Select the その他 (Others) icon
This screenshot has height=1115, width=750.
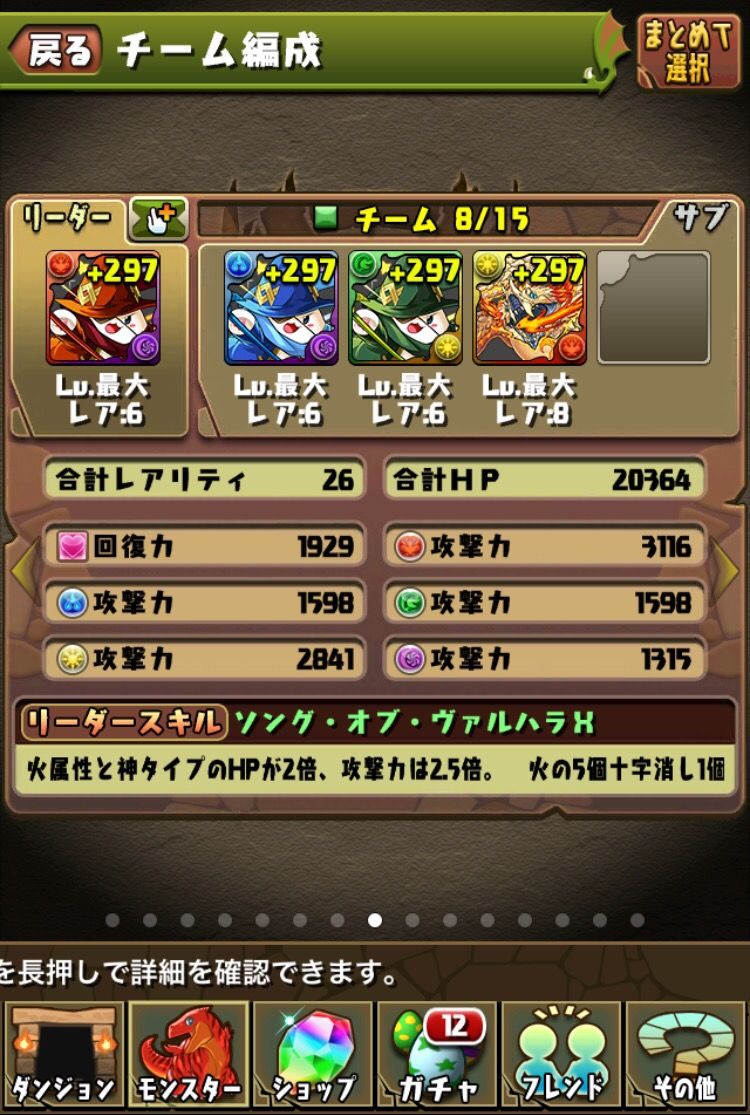pos(687,1052)
